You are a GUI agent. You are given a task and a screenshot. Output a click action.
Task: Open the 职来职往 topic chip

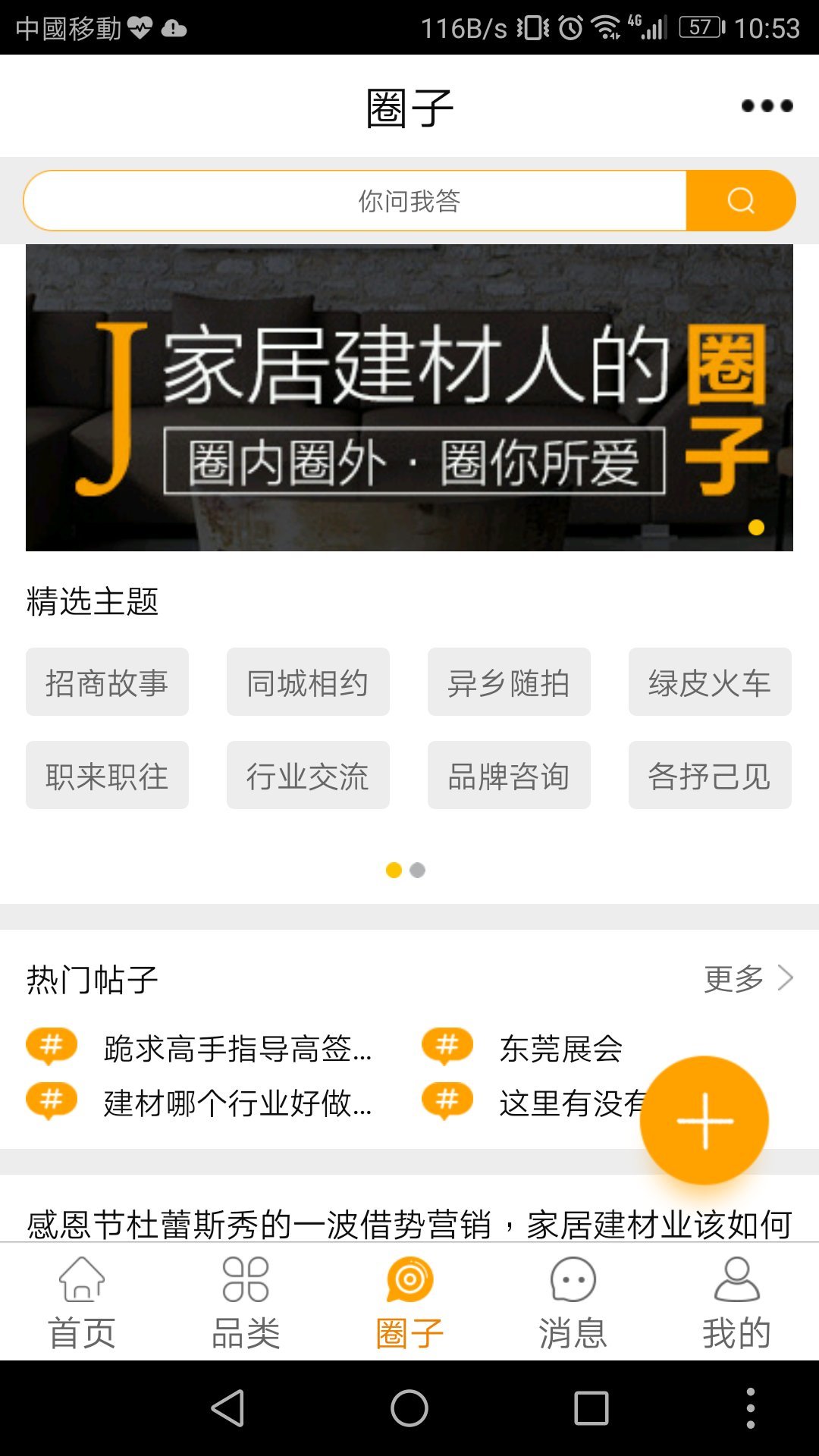[x=107, y=776]
